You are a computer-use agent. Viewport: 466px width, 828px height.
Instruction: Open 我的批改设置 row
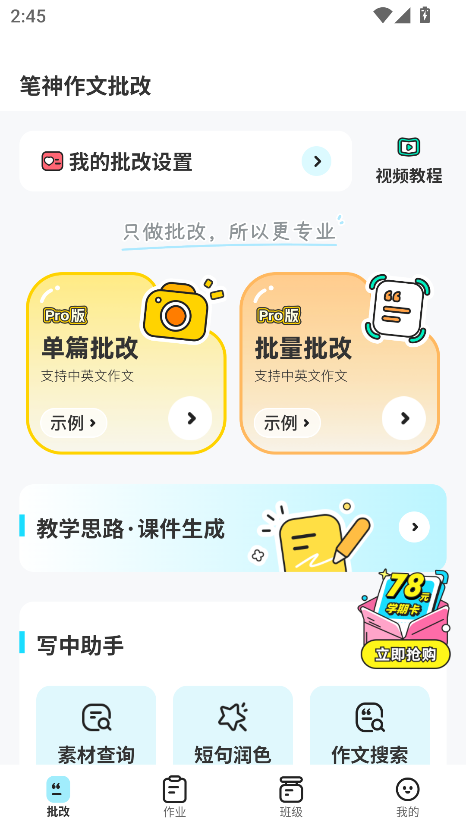click(x=185, y=161)
